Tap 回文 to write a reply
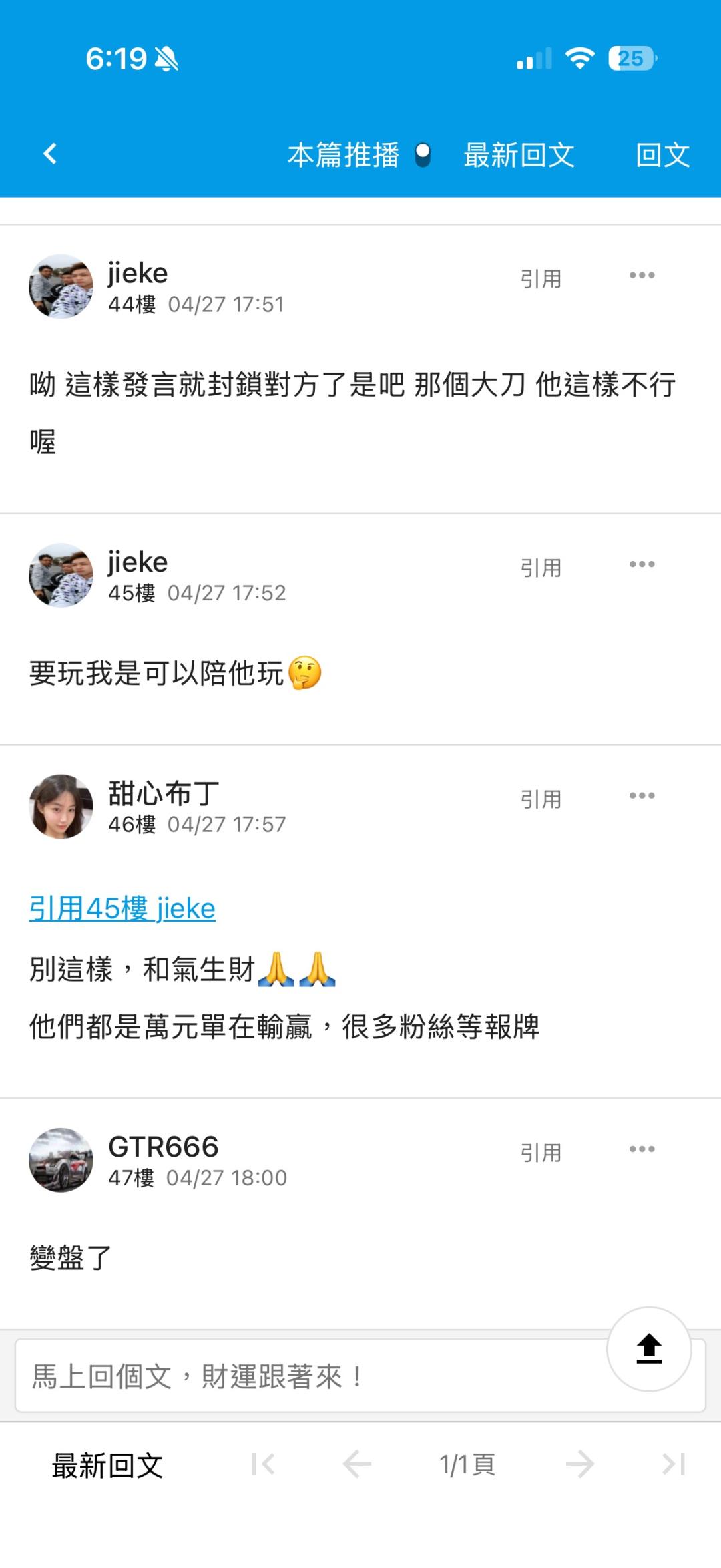 pyautogui.click(x=662, y=155)
